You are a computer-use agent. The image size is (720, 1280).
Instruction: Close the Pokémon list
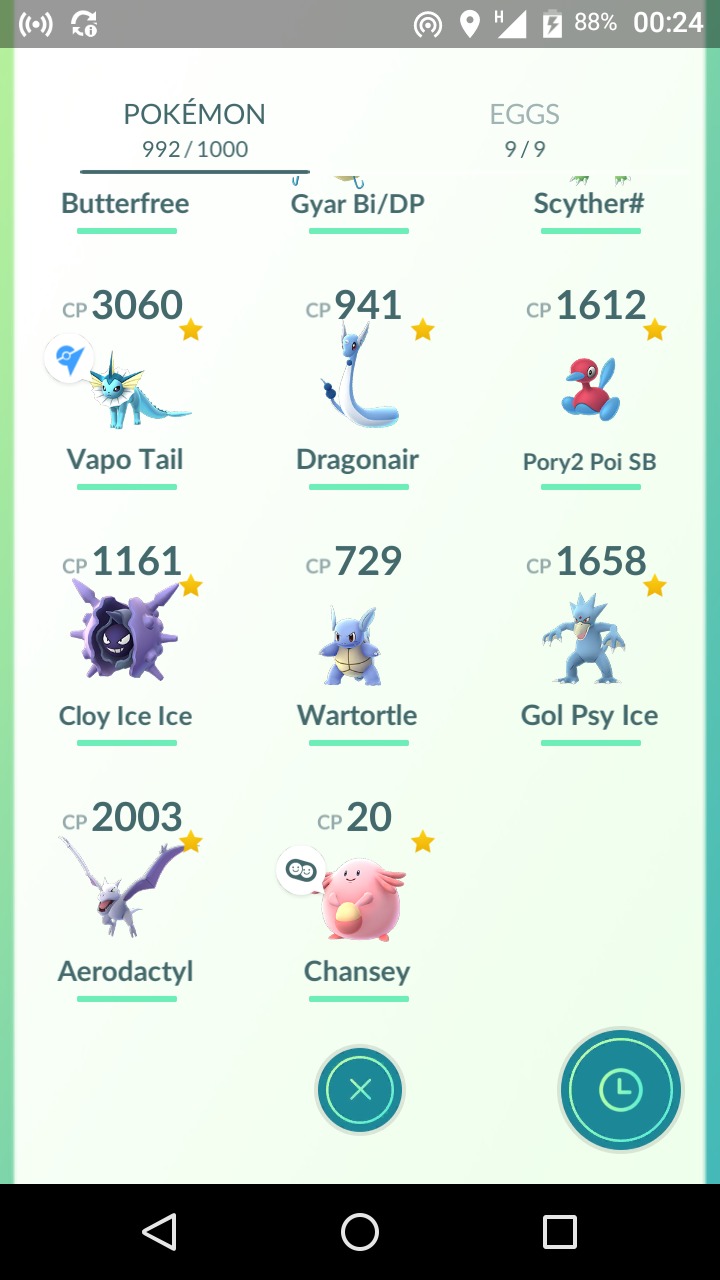[x=360, y=1090]
